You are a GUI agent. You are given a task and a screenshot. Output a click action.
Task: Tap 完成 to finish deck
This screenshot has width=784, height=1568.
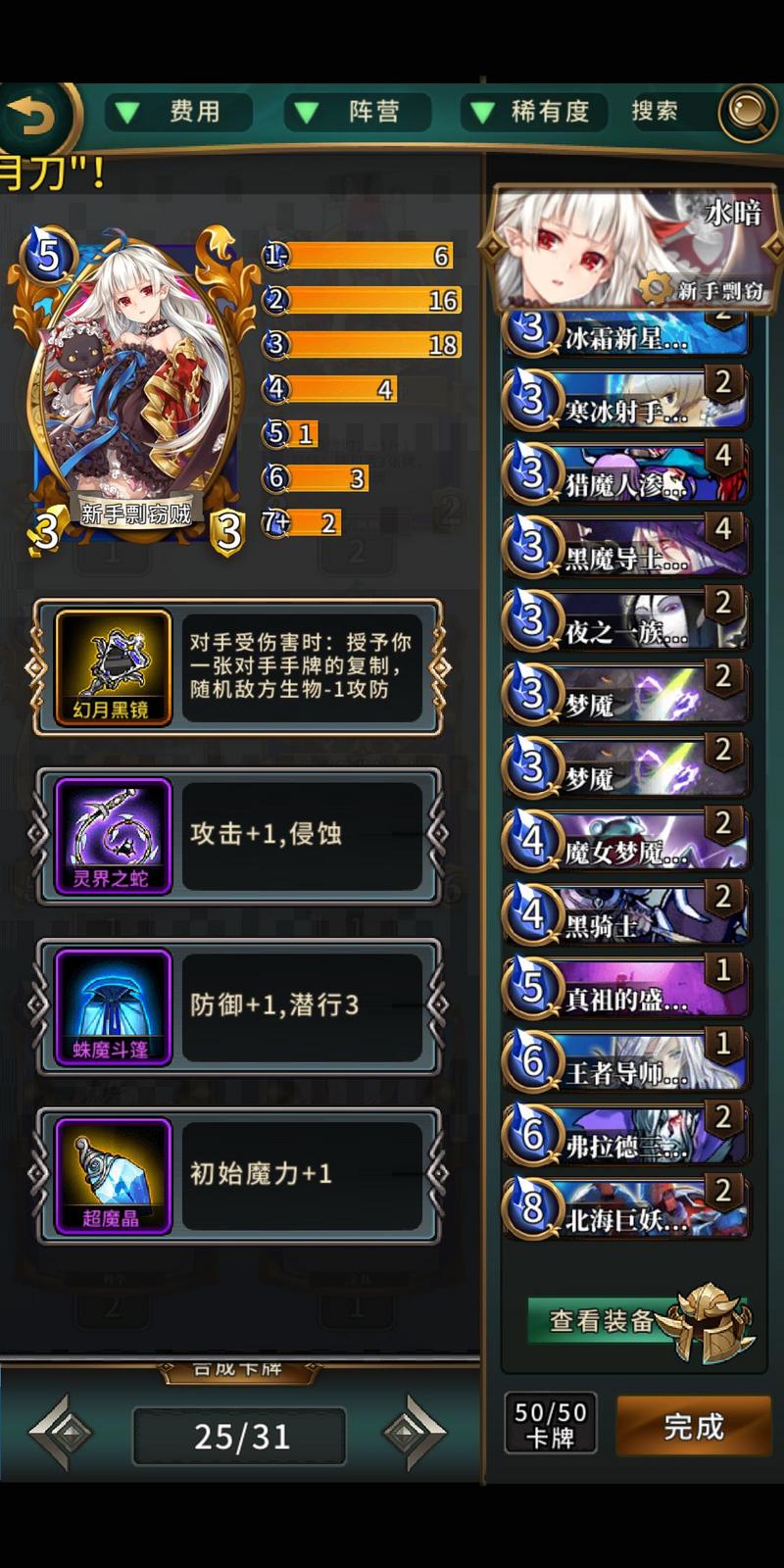[693, 1427]
